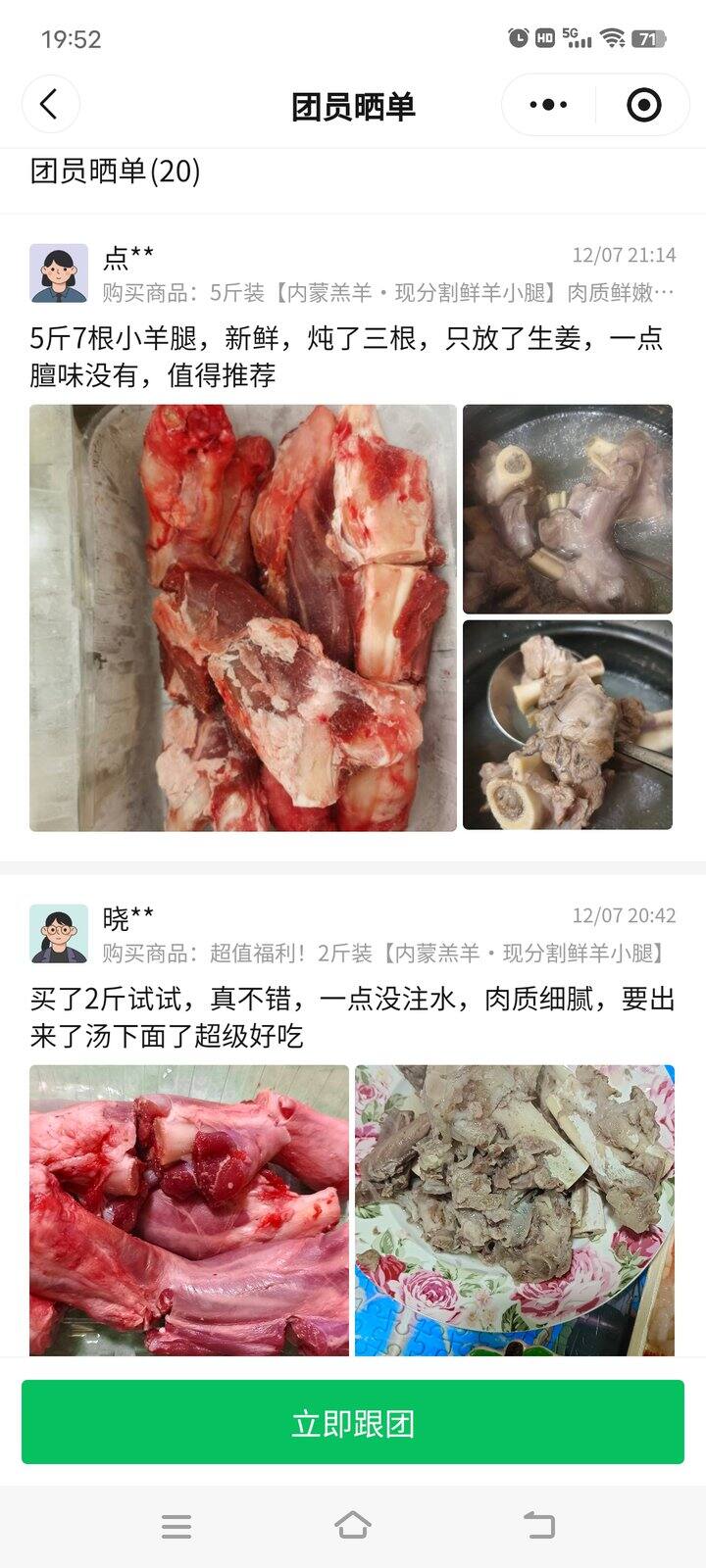Tap the system home button
The image size is (706, 1568).
353,1525
